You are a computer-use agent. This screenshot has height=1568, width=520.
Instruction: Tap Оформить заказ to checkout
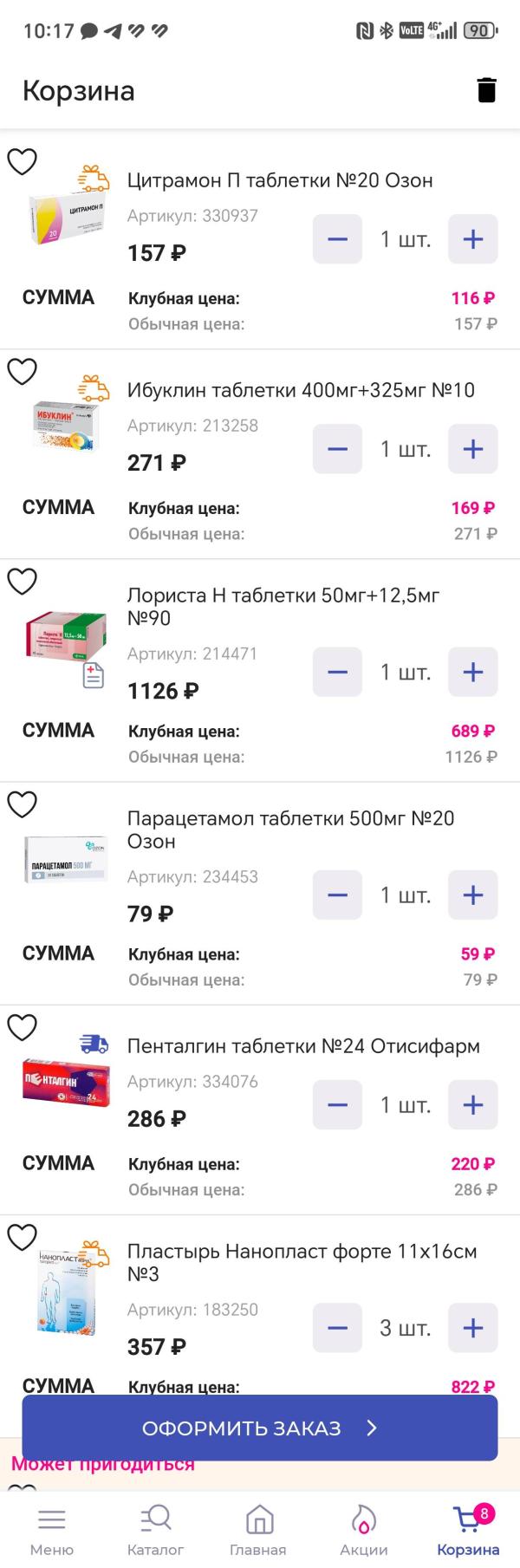tap(260, 1428)
